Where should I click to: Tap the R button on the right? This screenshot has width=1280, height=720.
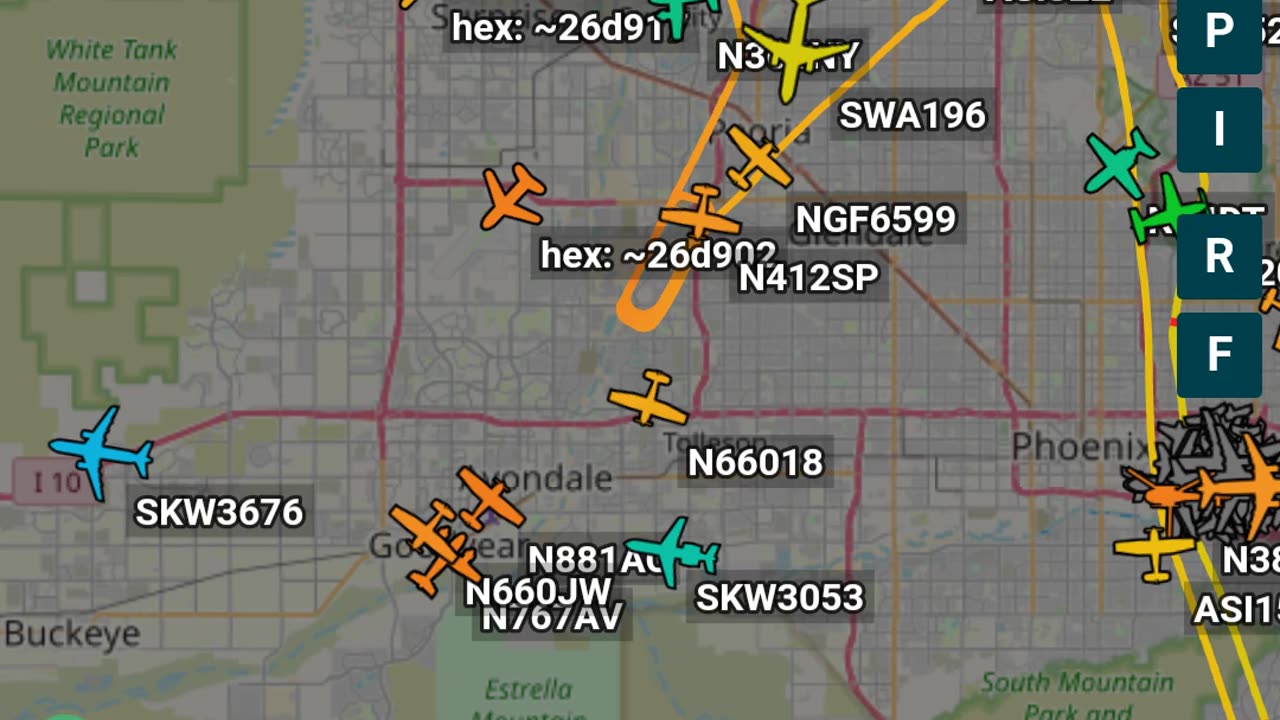point(1218,256)
